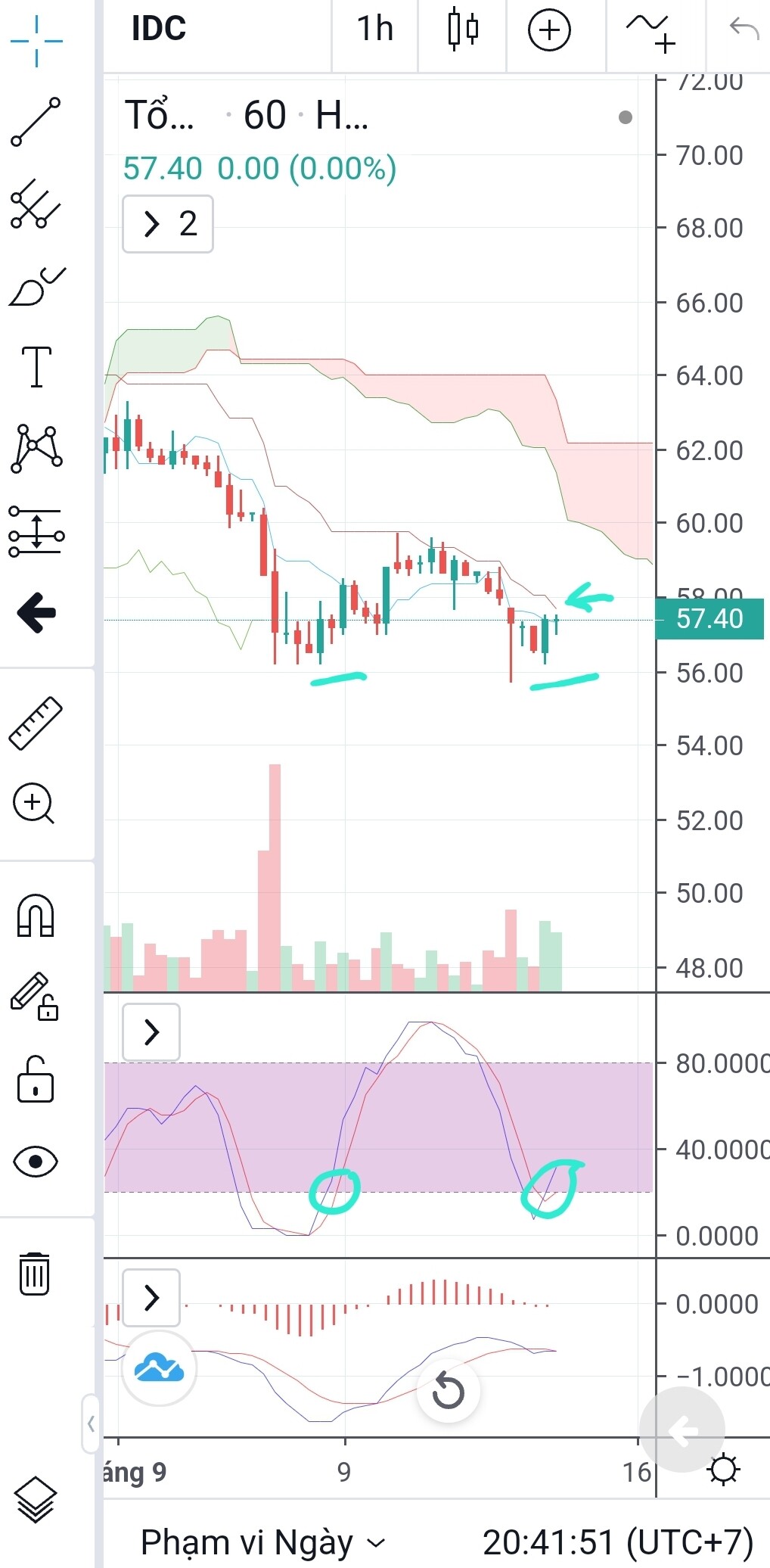
Task: Open the measure ruler tool
Action: point(36,723)
